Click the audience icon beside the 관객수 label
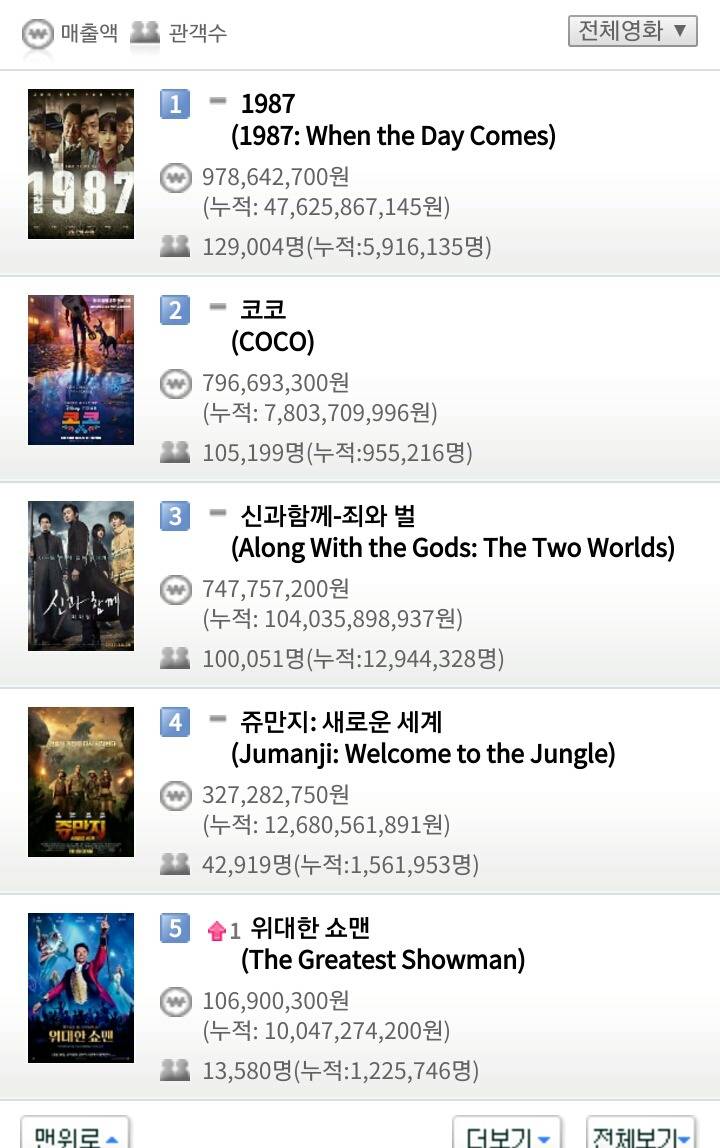 [147, 30]
